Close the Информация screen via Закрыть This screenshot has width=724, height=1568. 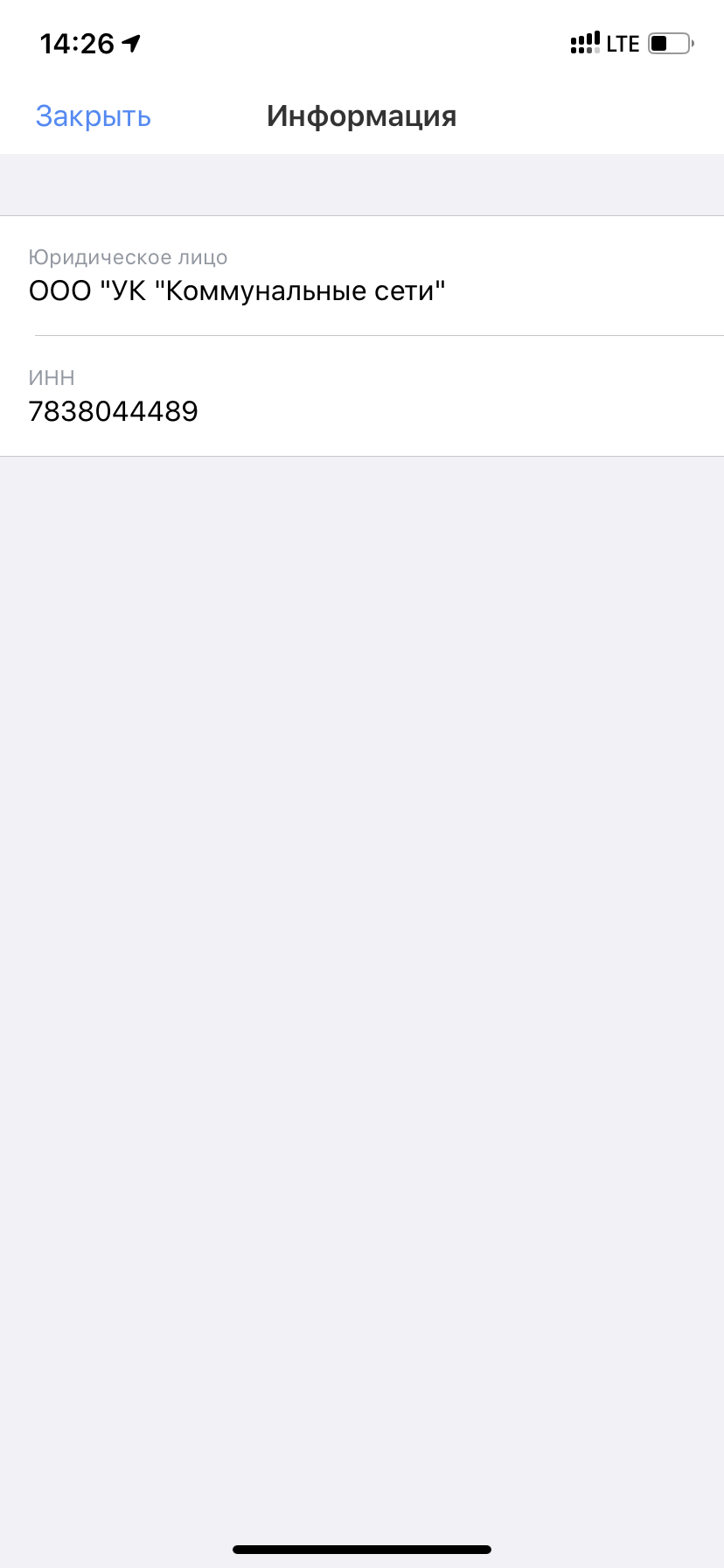coord(94,116)
